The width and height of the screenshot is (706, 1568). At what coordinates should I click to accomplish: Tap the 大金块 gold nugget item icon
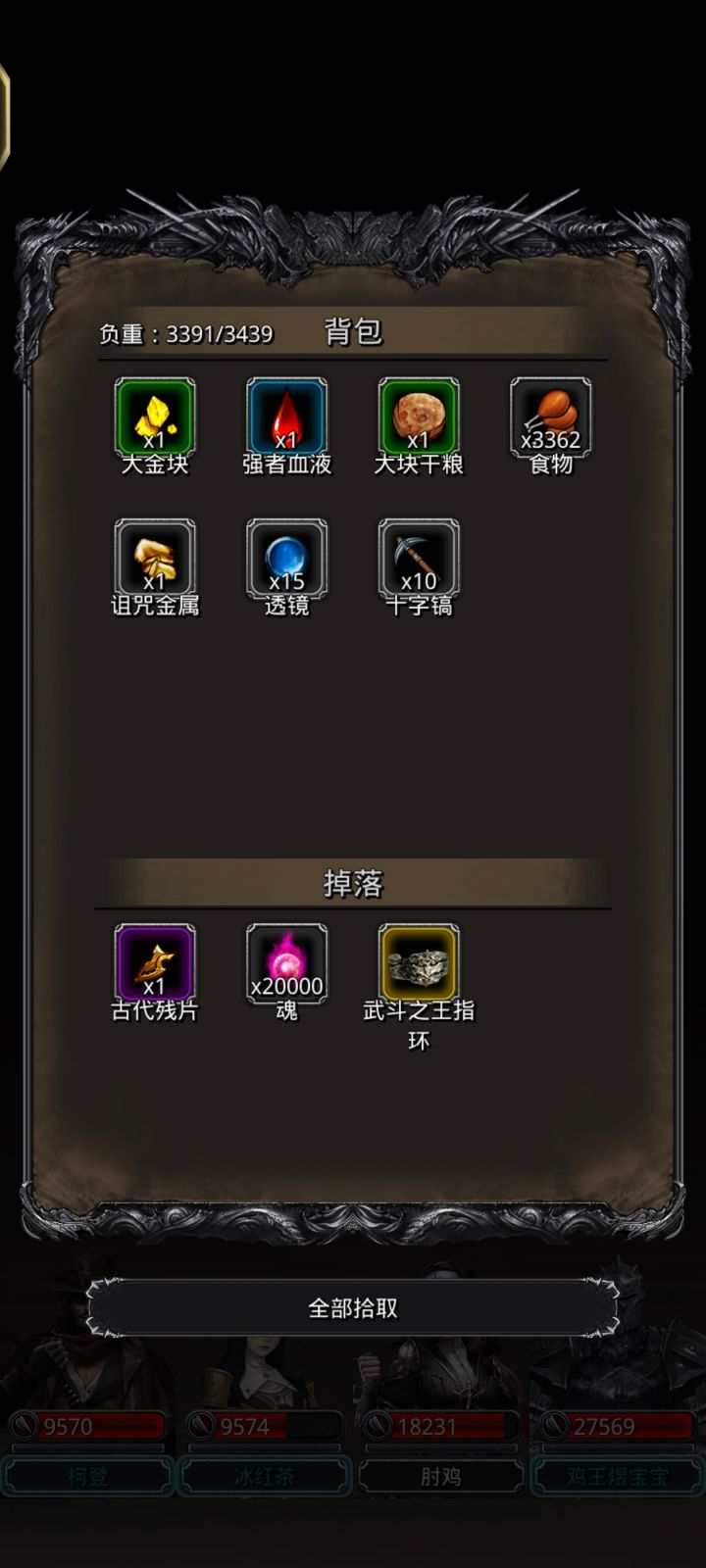tap(155, 417)
